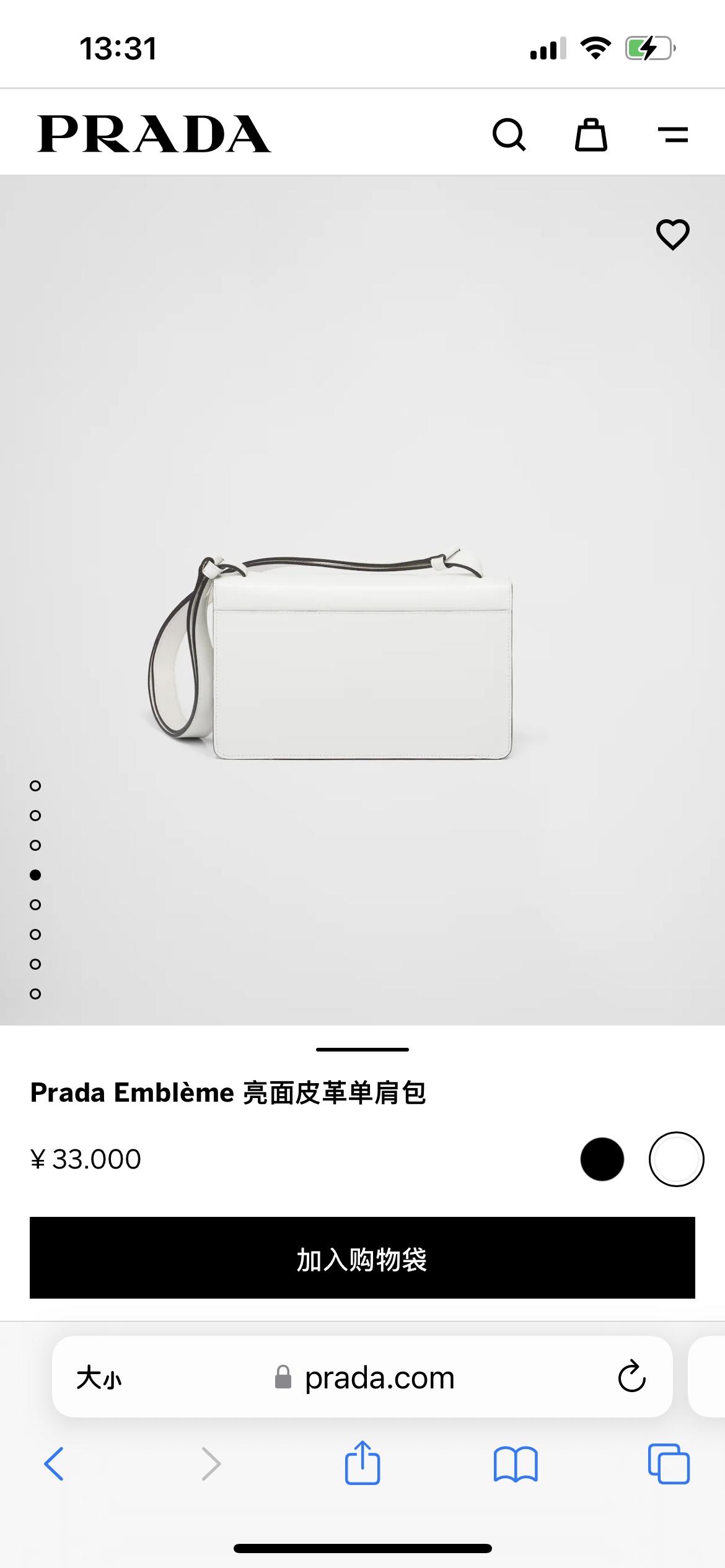Select the black color swatch

point(602,1159)
